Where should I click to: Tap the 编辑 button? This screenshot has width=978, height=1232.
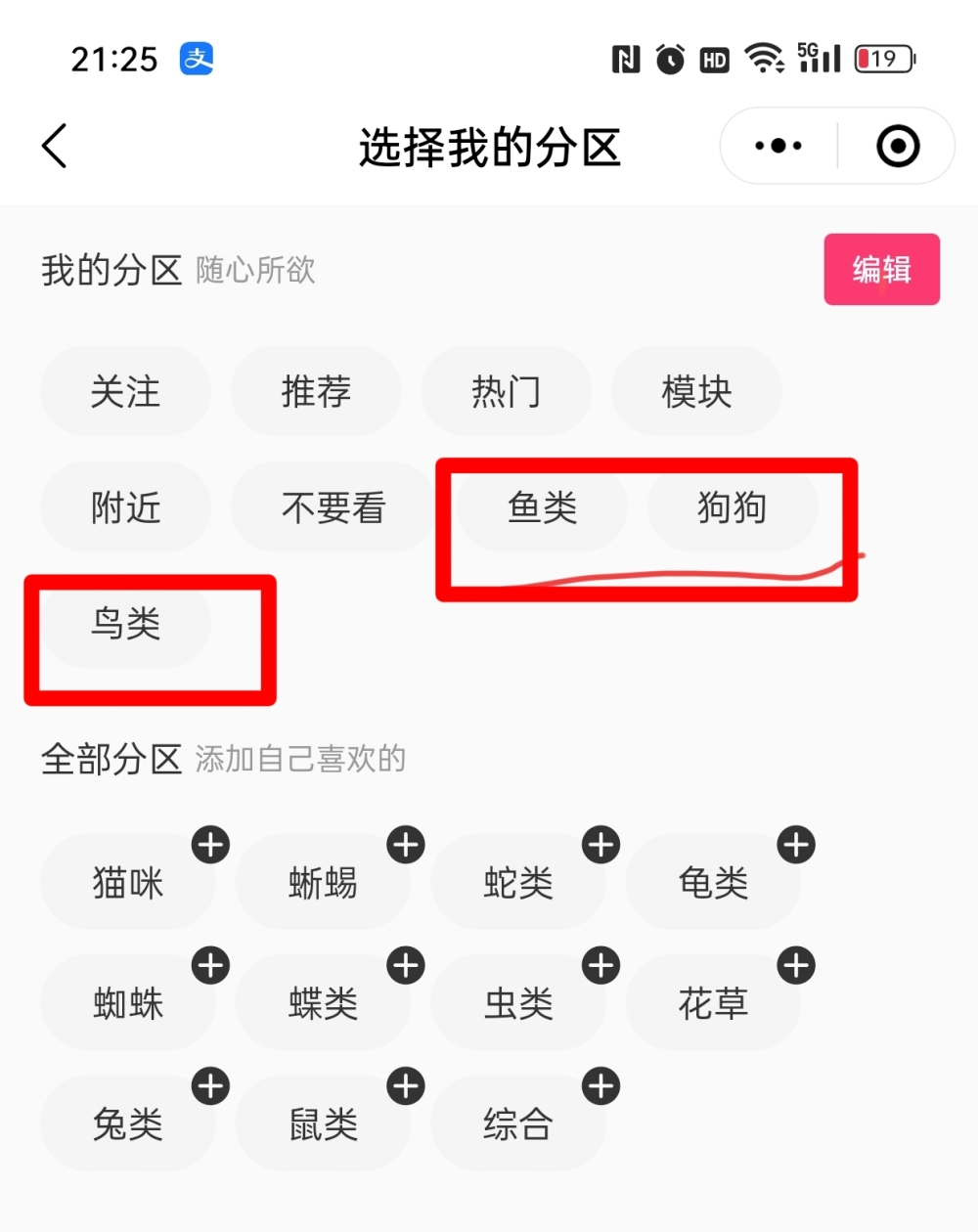click(x=881, y=270)
